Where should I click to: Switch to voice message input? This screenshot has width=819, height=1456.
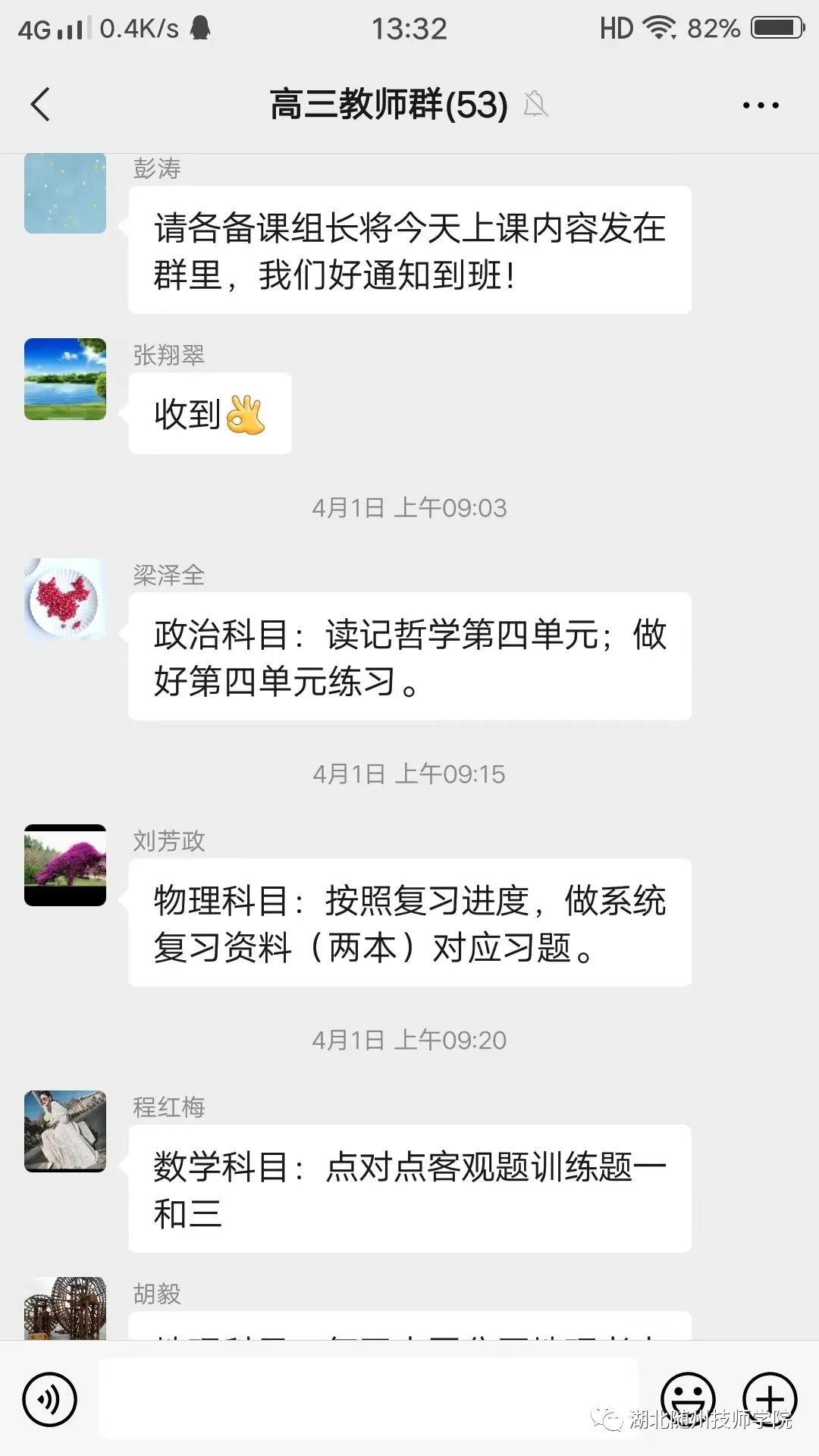pyautogui.click(x=50, y=1399)
